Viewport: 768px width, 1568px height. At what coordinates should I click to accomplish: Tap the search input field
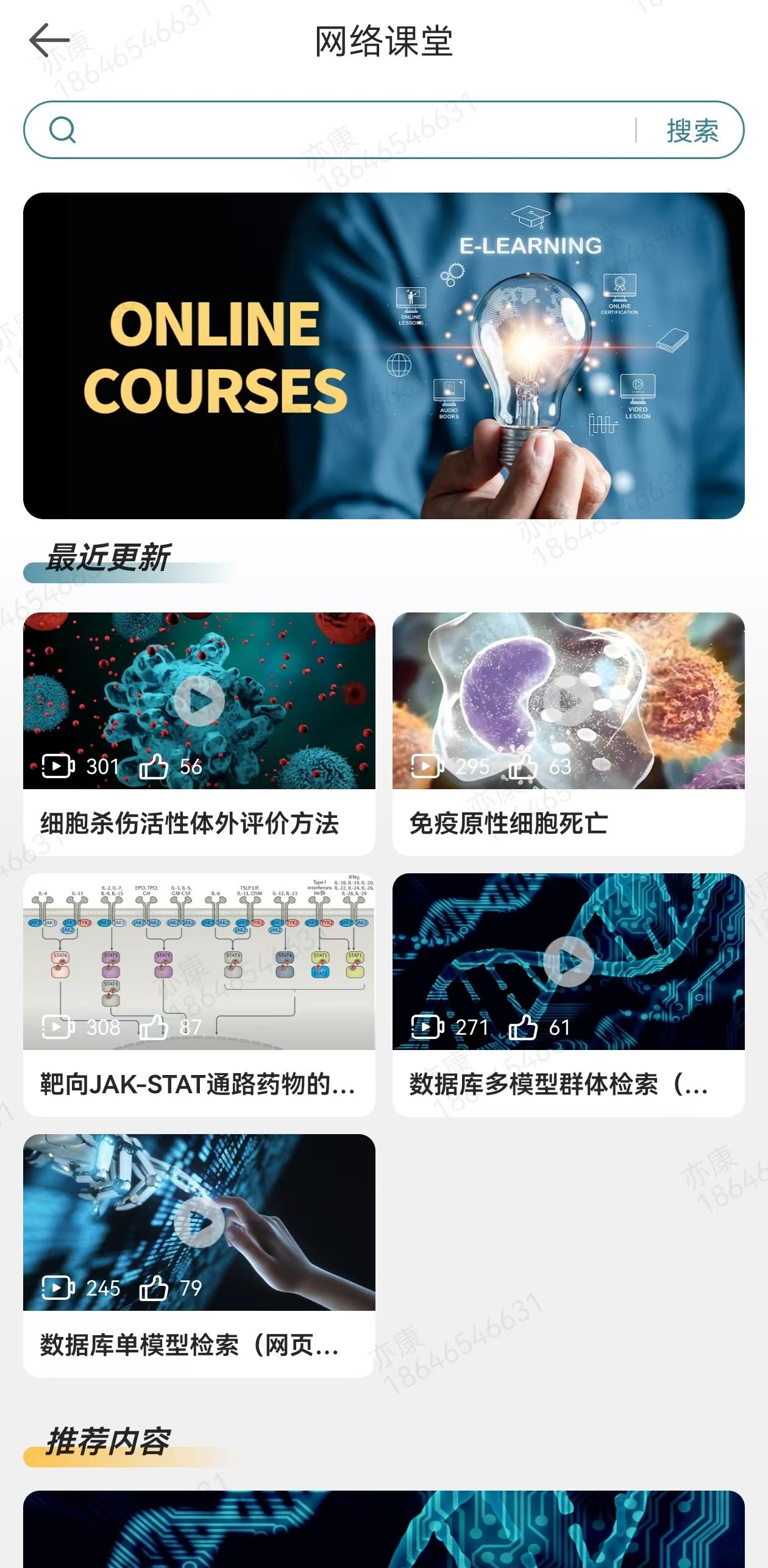click(x=354, y=130)
